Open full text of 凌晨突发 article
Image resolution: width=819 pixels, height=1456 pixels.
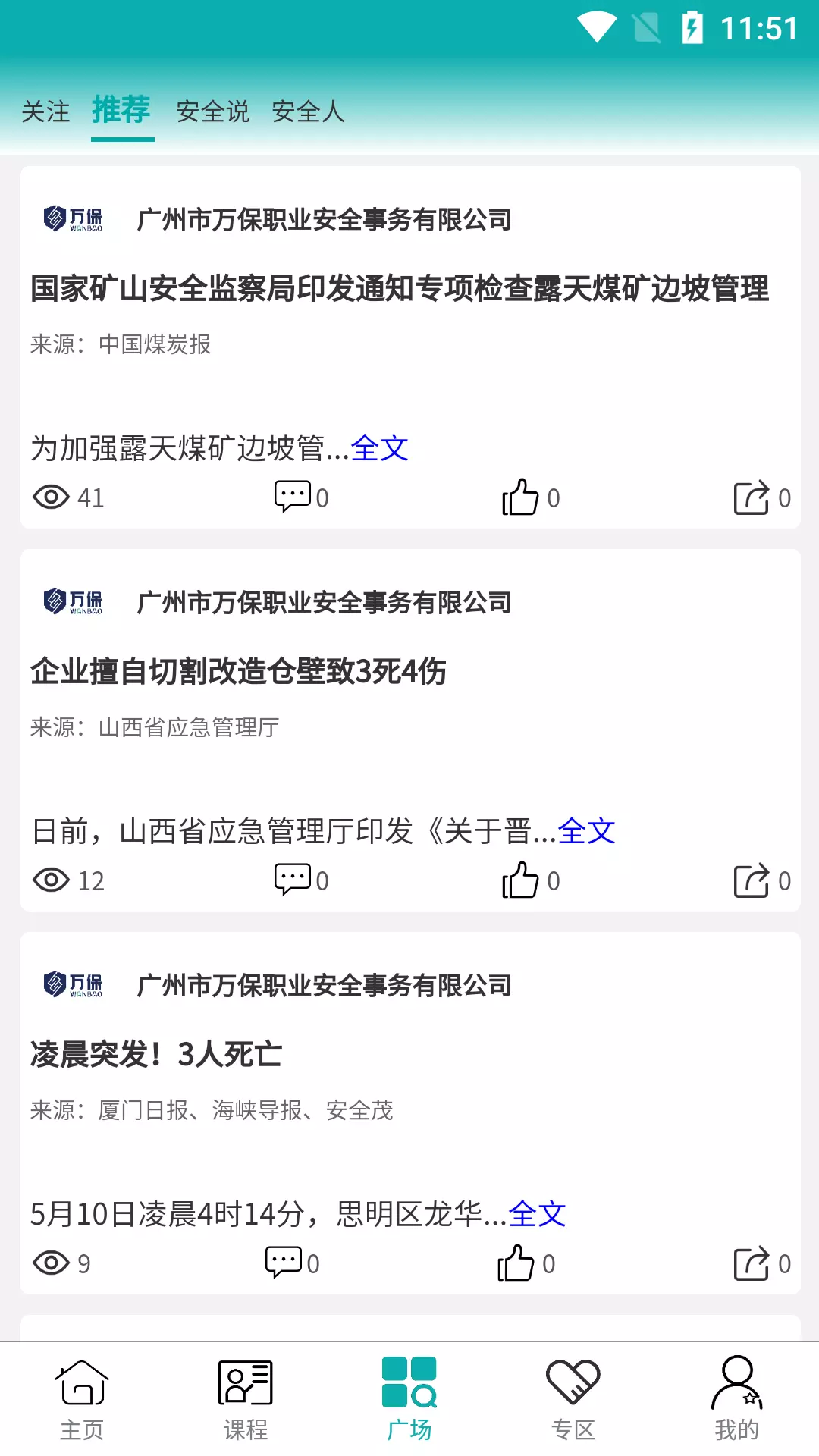click(x=538, y=1214)
